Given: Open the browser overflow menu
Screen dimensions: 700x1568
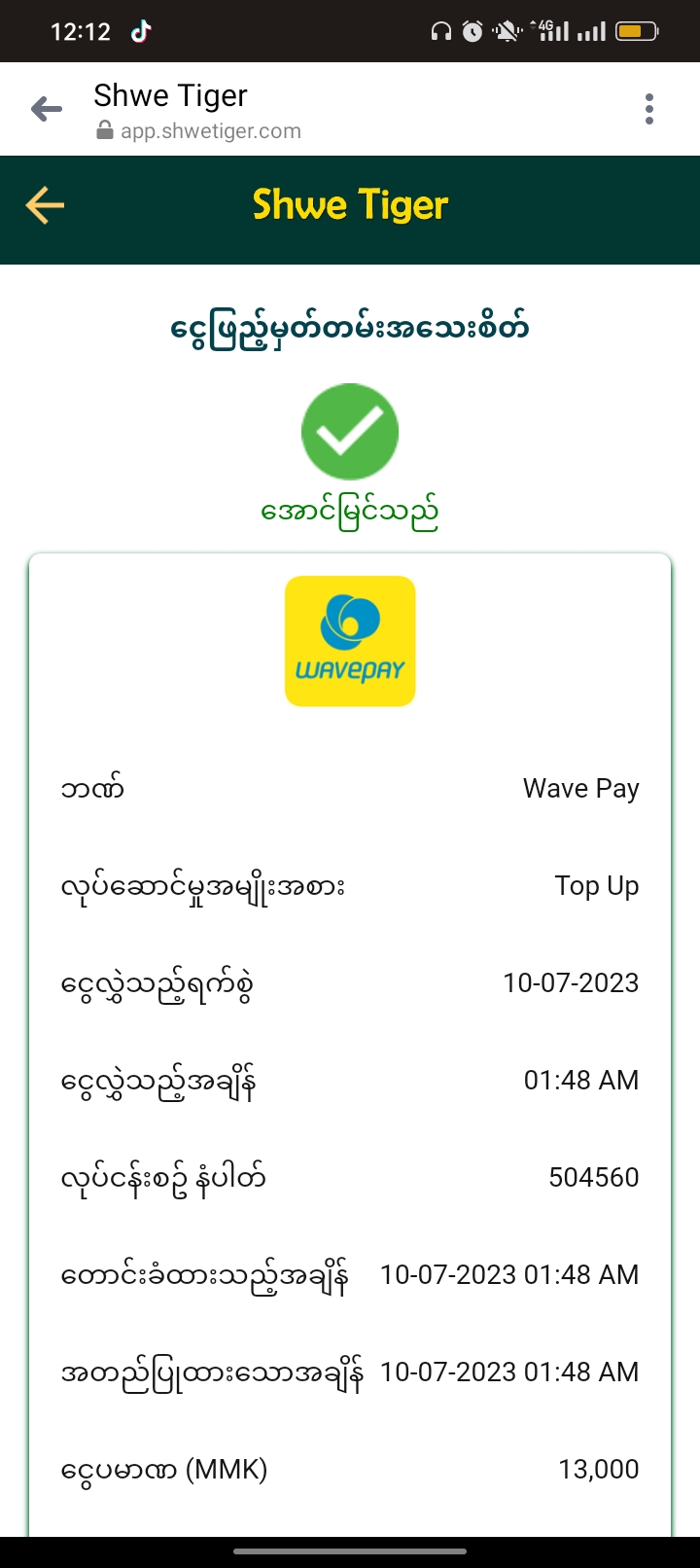Looking at the screenshot, I should tap(648, 109).
